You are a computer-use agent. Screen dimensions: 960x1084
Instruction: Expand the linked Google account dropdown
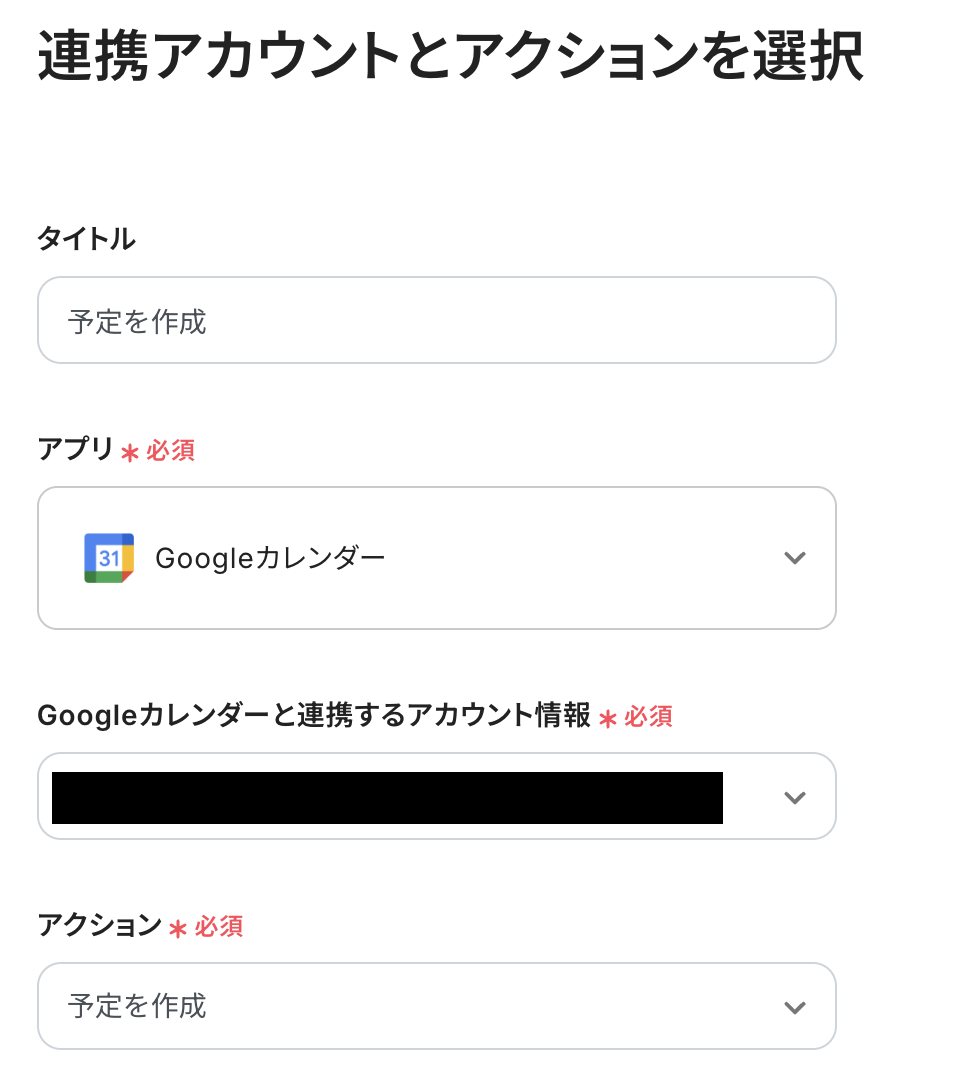[x=794, y=797]
